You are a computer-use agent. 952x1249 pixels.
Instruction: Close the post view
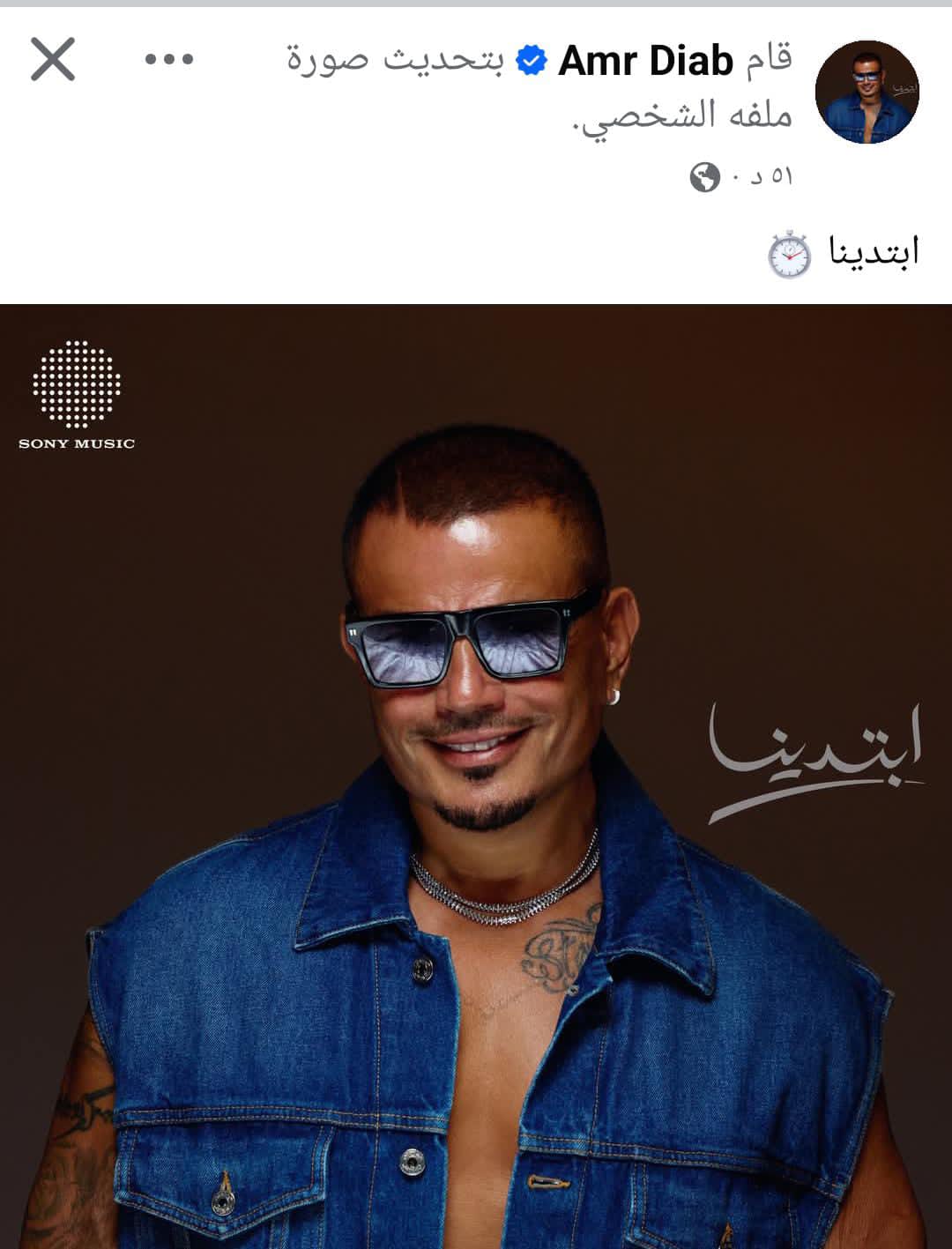(x=53, y=60)
